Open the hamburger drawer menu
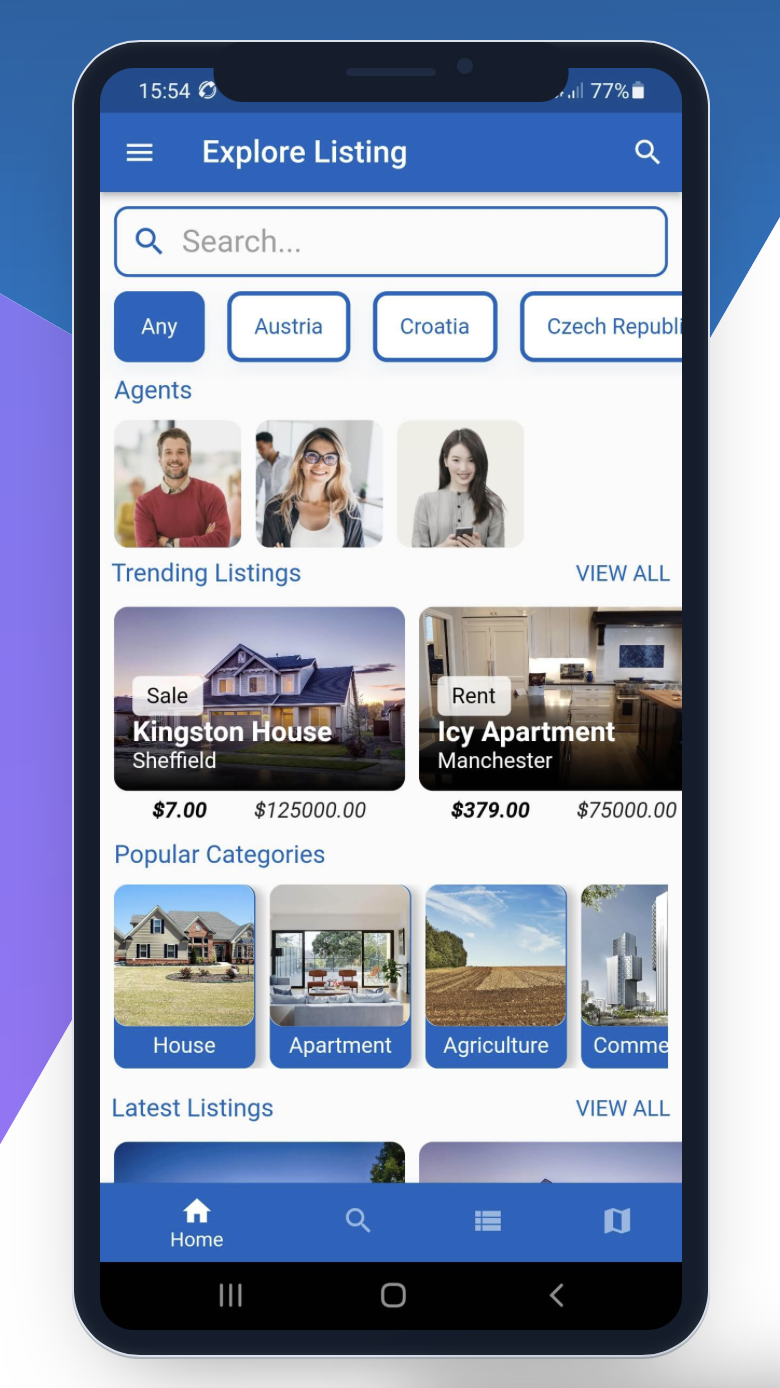The height and width of the screenshot is (1388, 780). tap(139, 153)
